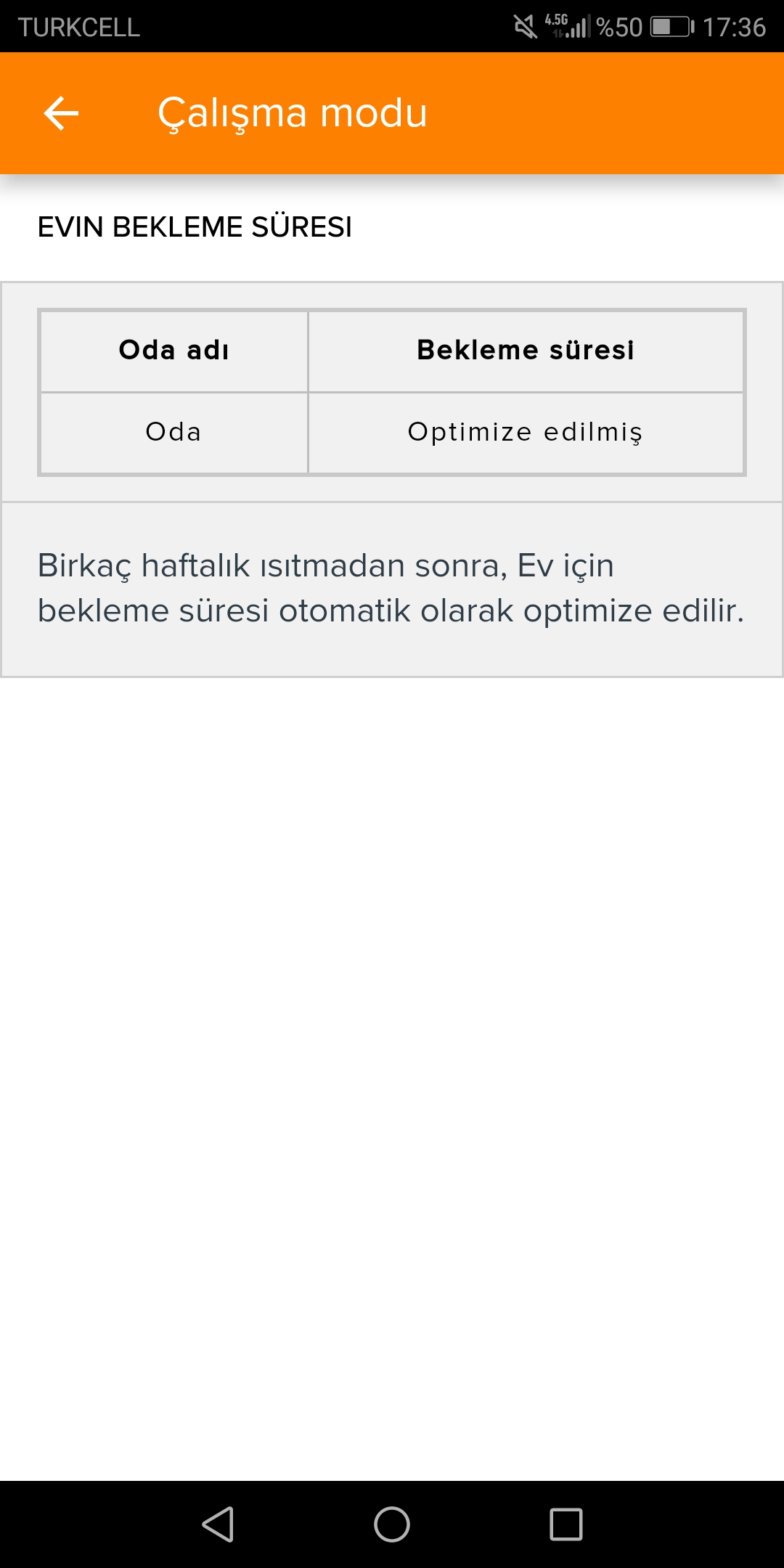Go to the home screen

[x=392, y=1524]
